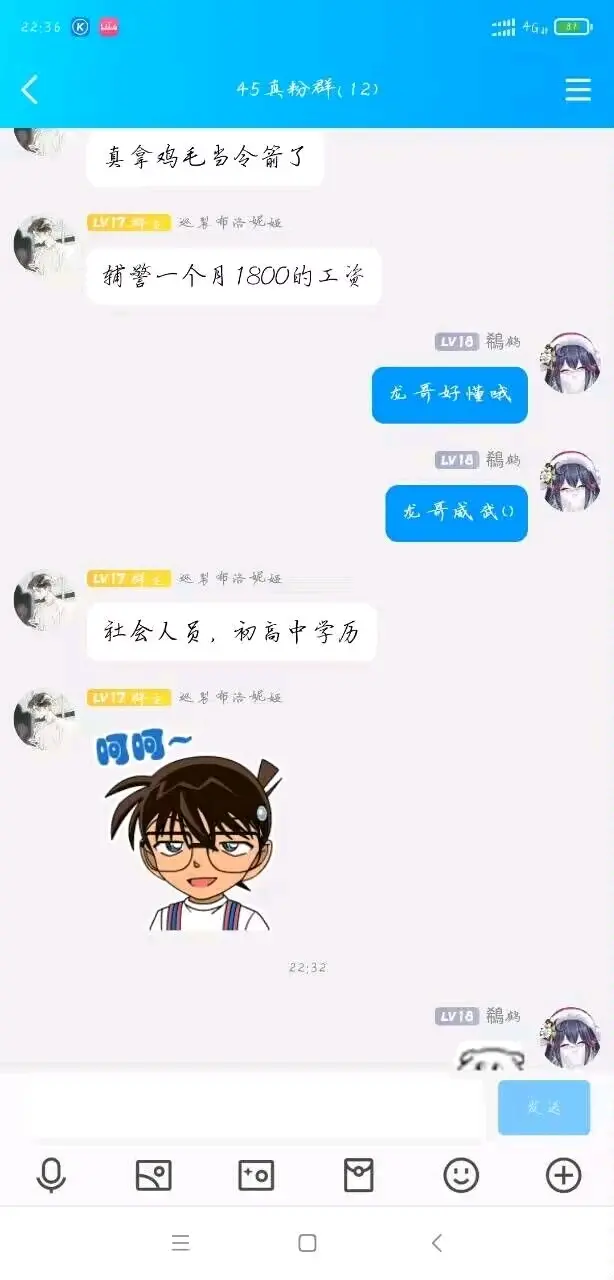Tap the system home button
The height and width of the screenshot is (1280, 614).
307,1243
